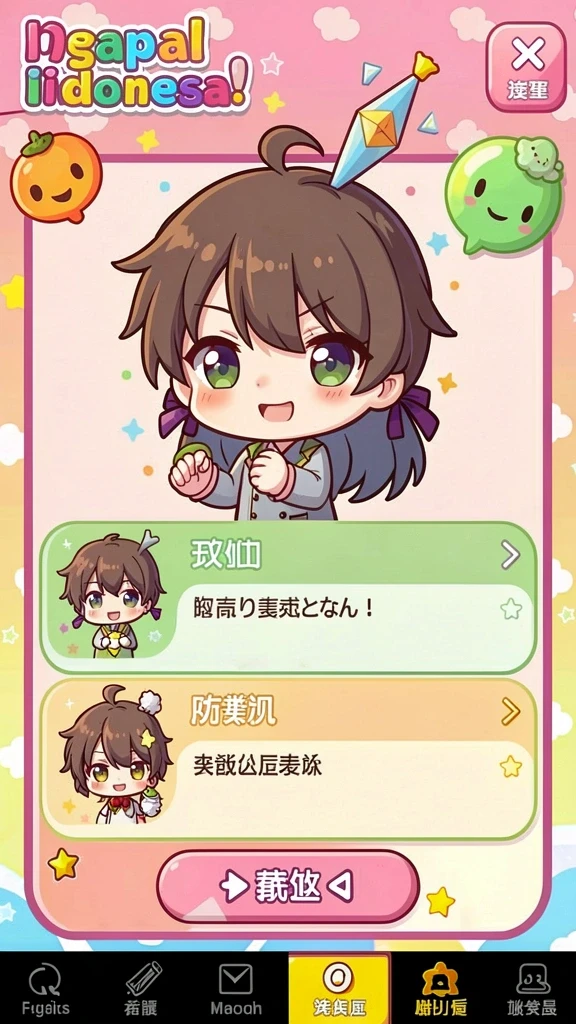Tap the pink confirm button below the cards
This screenshot has width=576, height=1024.
click(x=288, y=886)
